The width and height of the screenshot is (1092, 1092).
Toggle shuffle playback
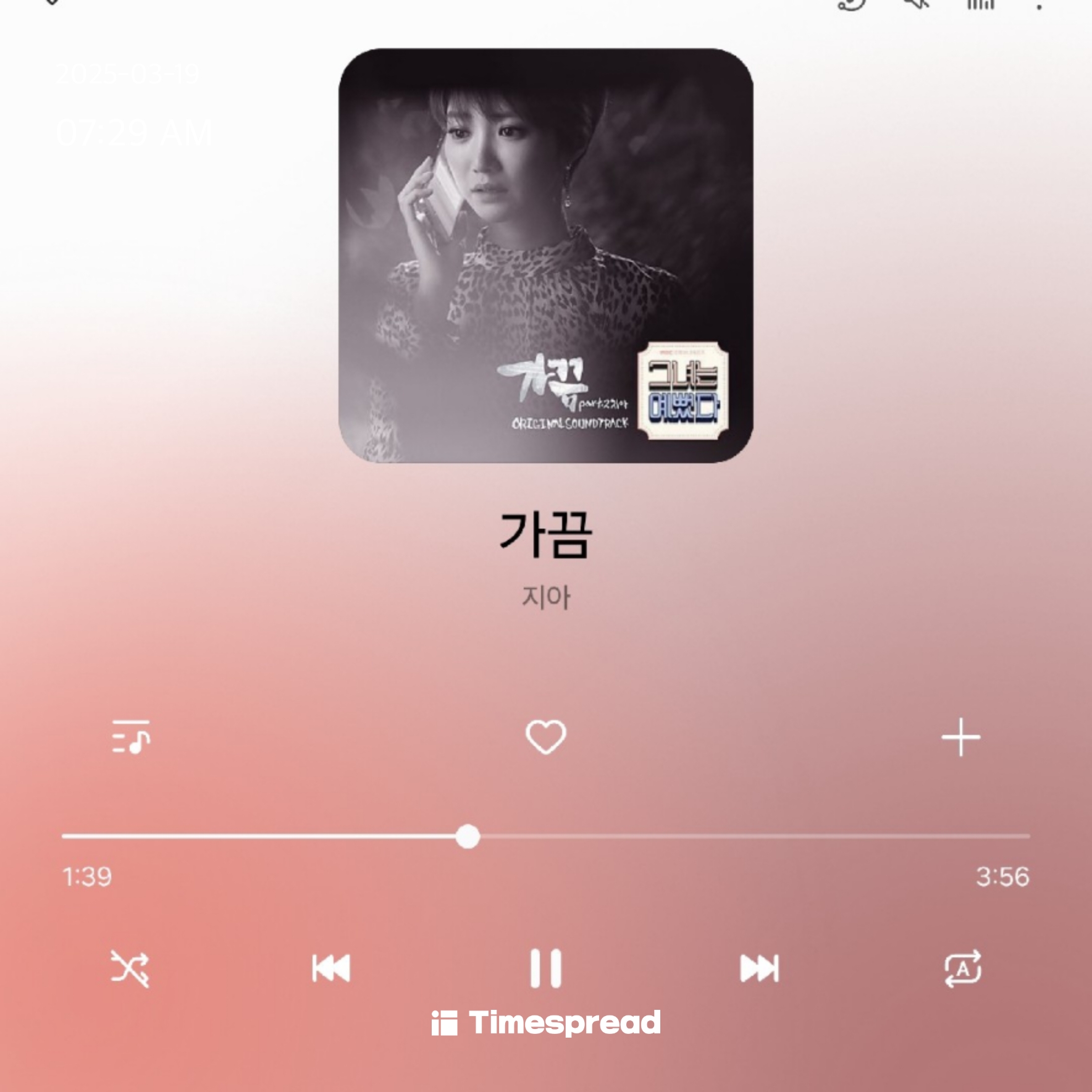(130, 968)
